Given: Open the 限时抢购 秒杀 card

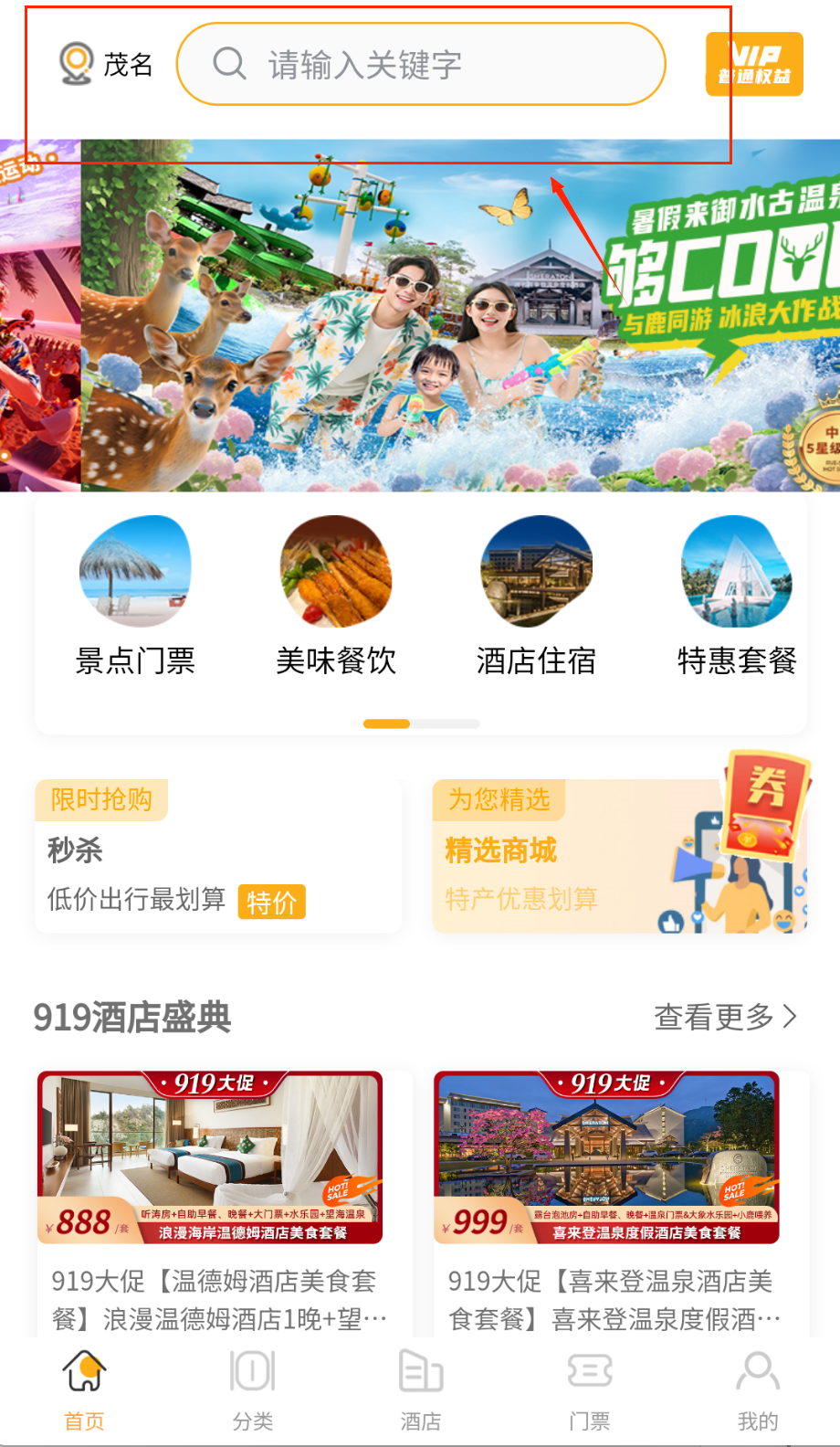Looking at the screenshot, I should [x=218, y=856].
